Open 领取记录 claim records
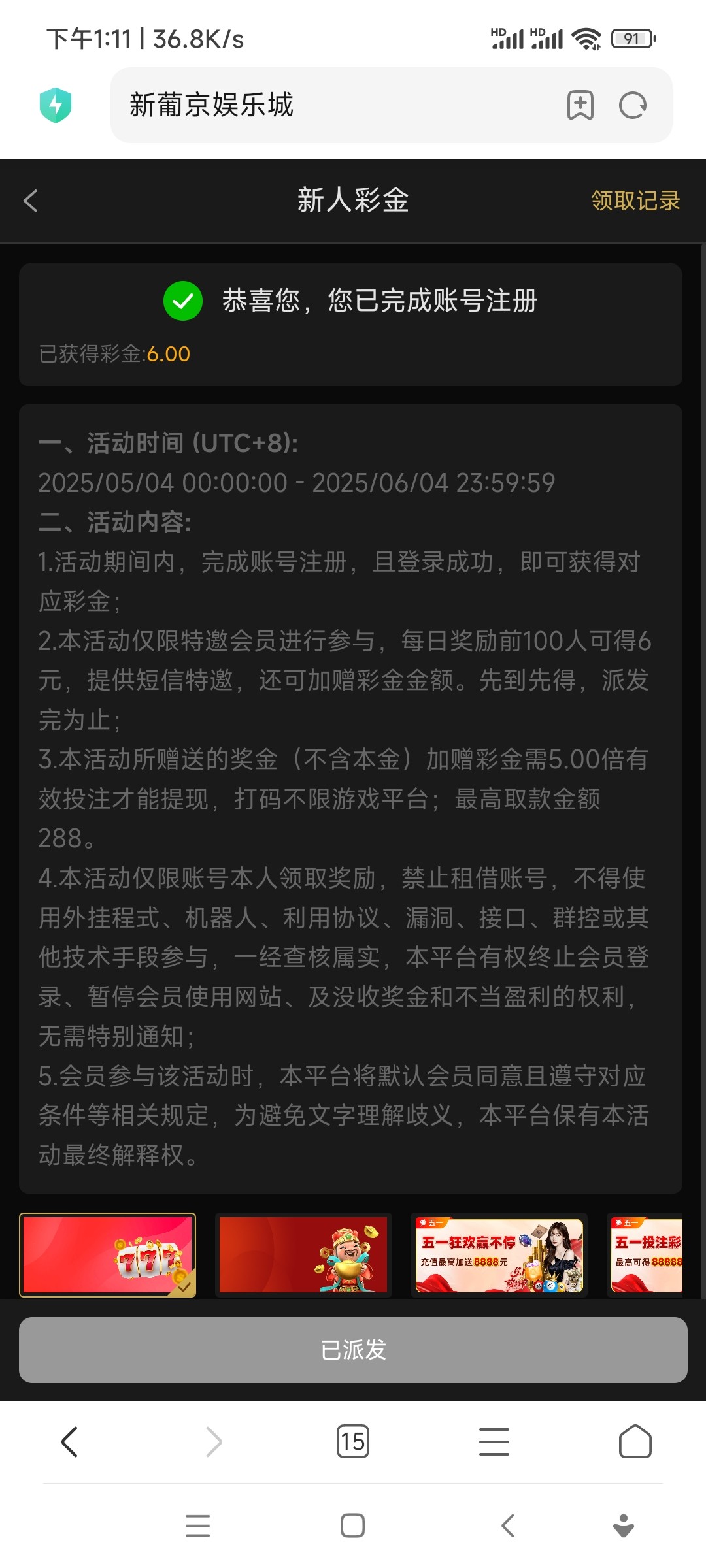 tap(635, 201)
